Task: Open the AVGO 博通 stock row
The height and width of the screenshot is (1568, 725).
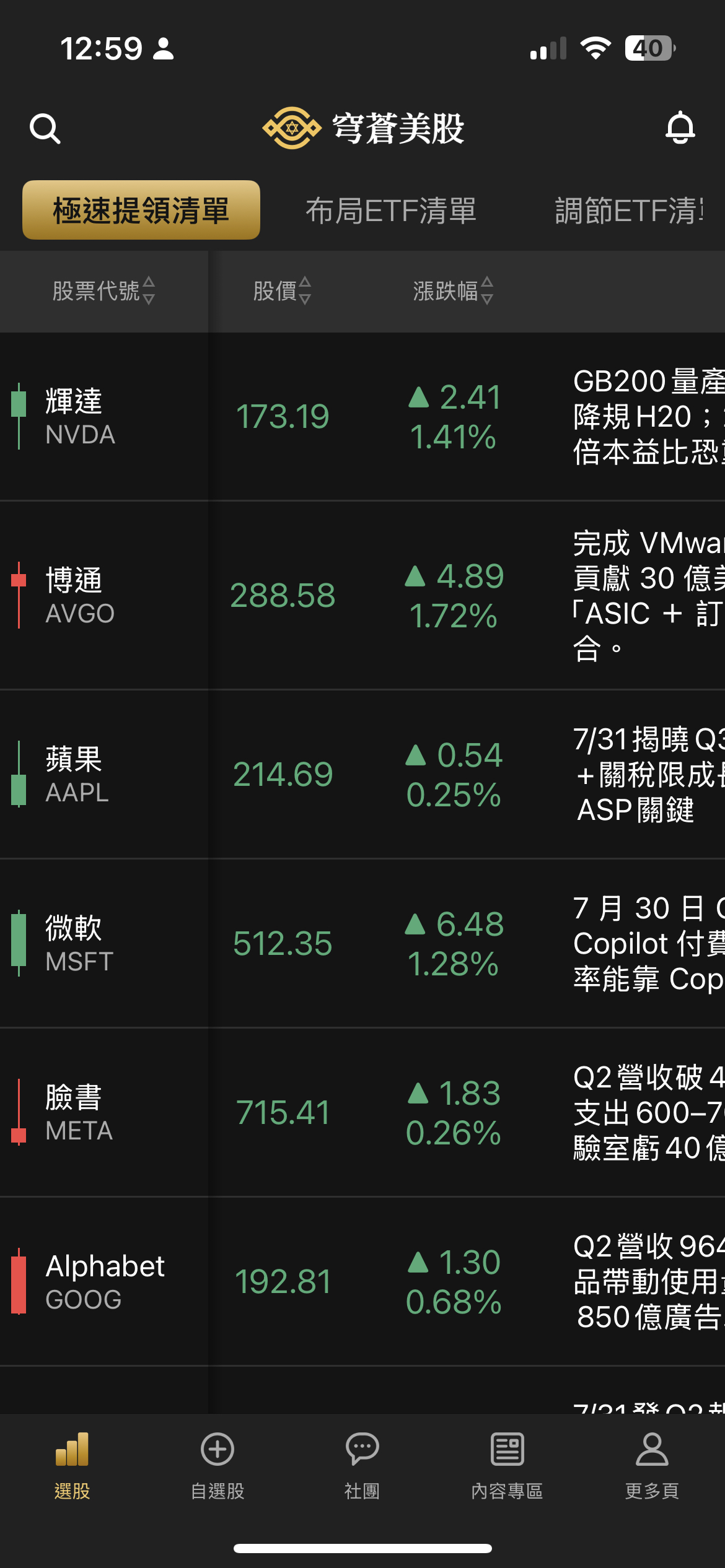Action: [81, 595]
